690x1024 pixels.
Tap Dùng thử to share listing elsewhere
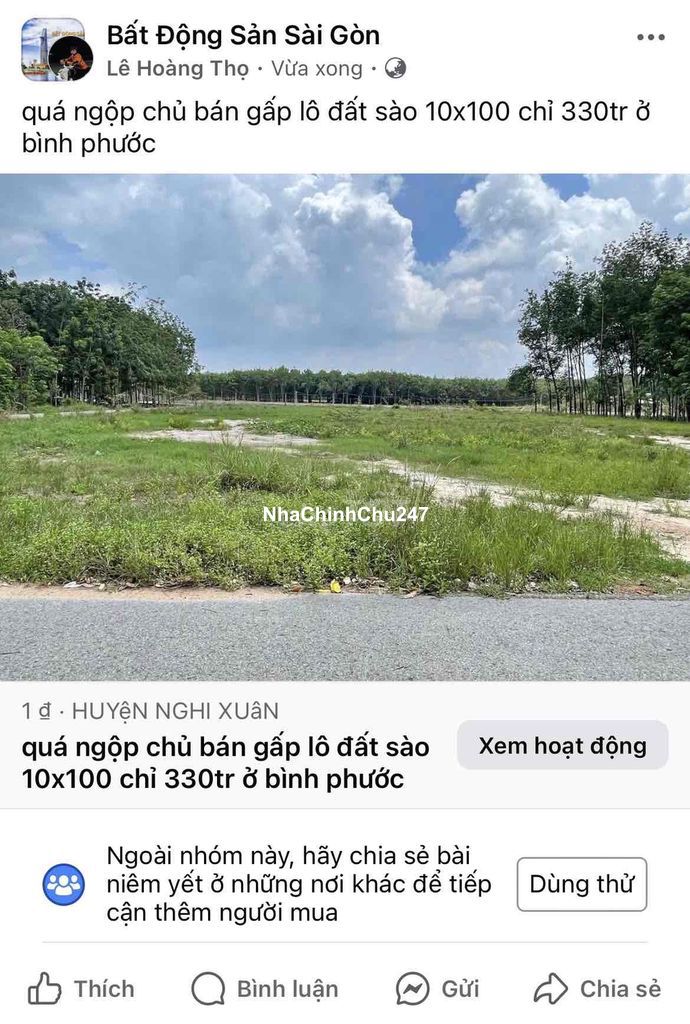tap(581, 884)
